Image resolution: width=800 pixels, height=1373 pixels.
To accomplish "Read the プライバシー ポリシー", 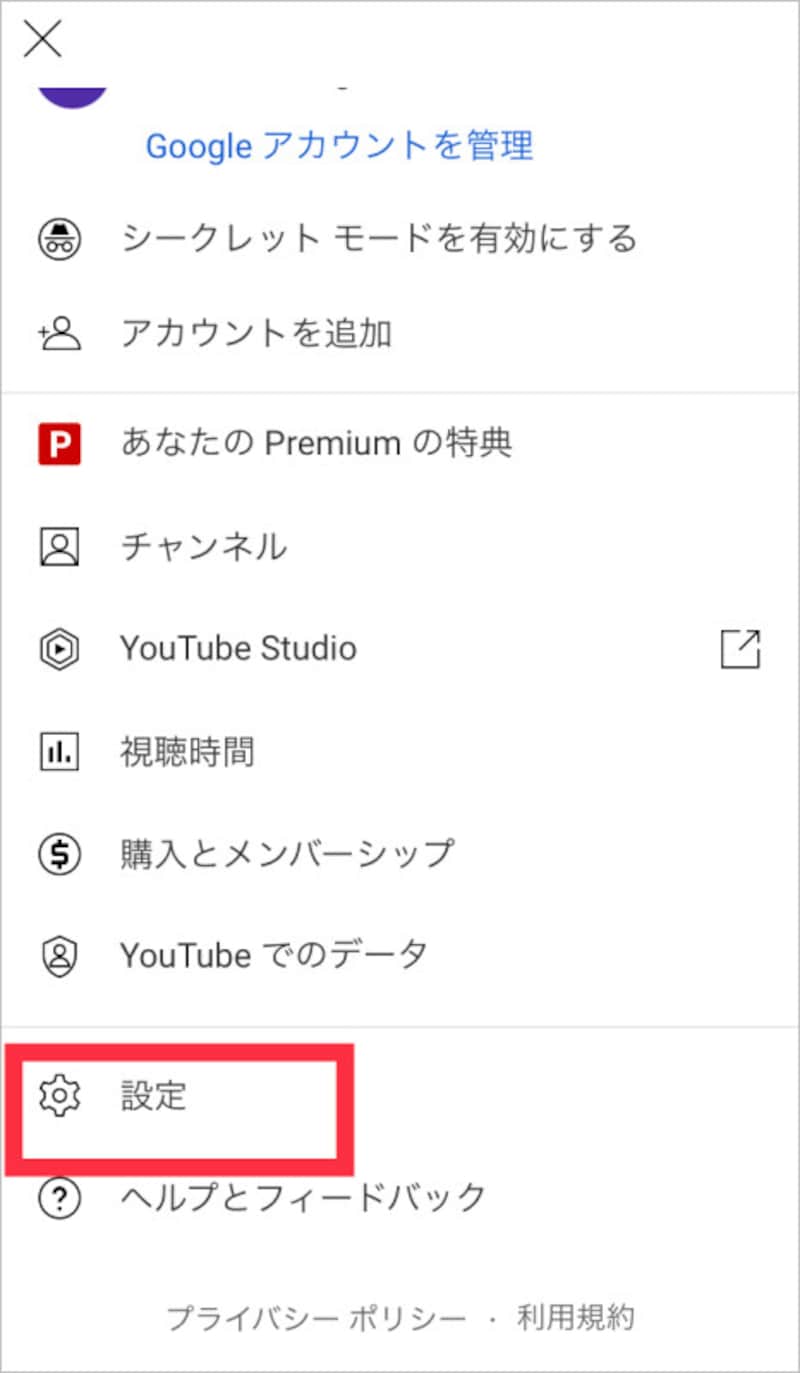I will click(x=316, y=1318).
